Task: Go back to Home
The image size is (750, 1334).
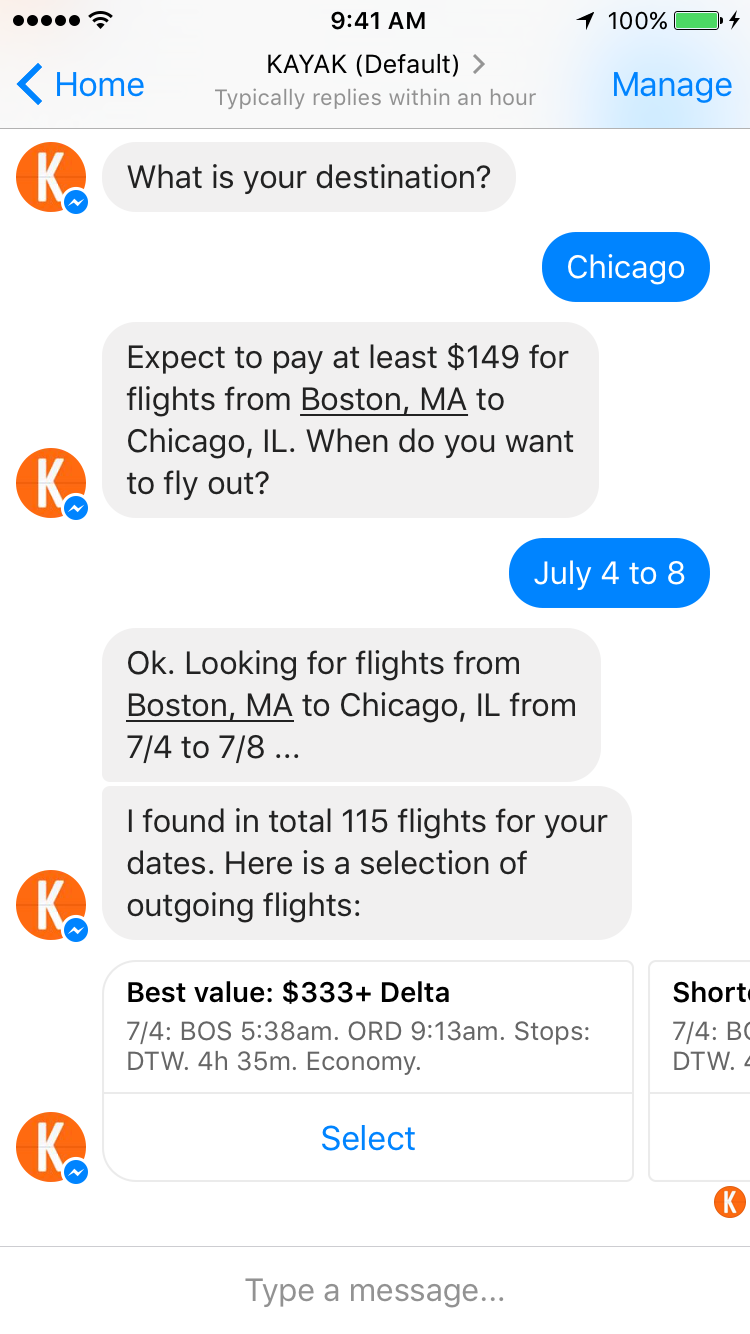Action: 82,85
